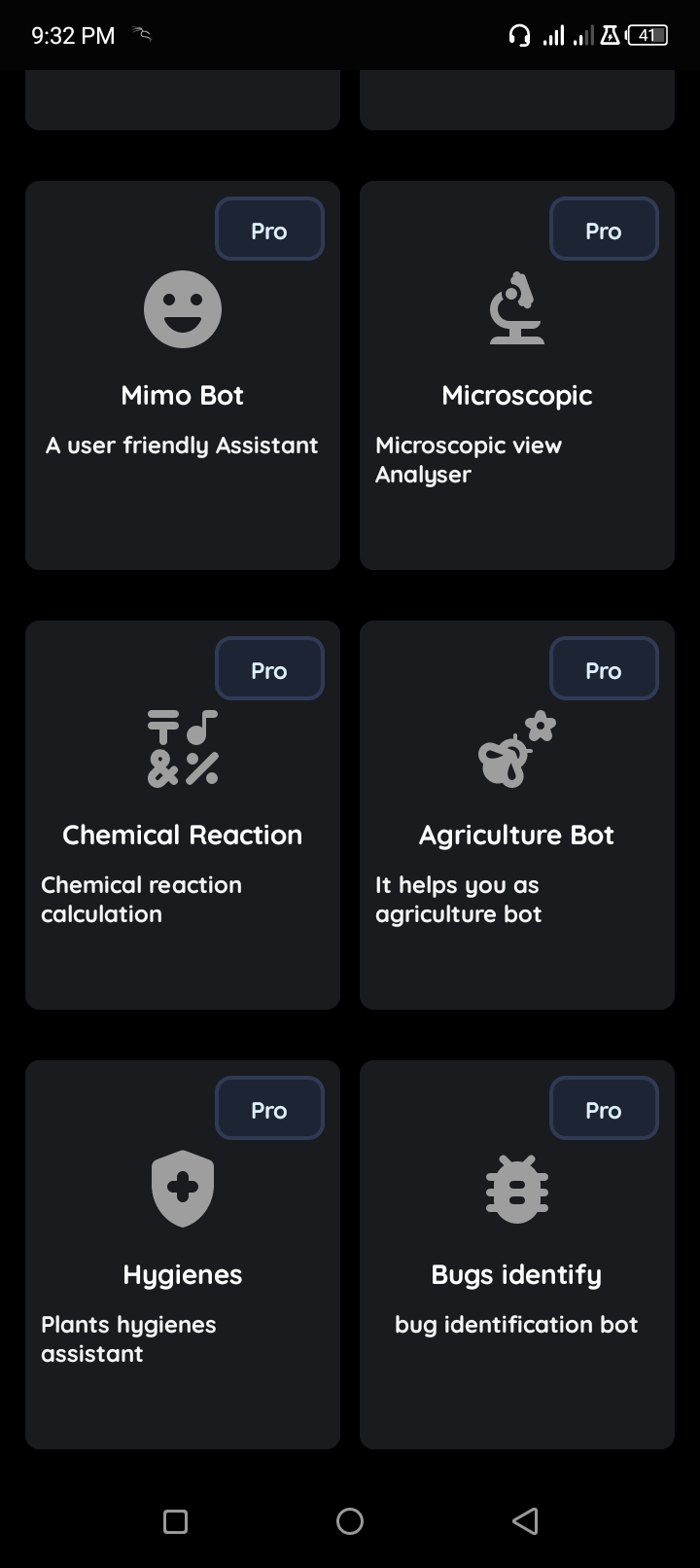Tap the Pro badge on Microscopic card

[x=604, y=229]
